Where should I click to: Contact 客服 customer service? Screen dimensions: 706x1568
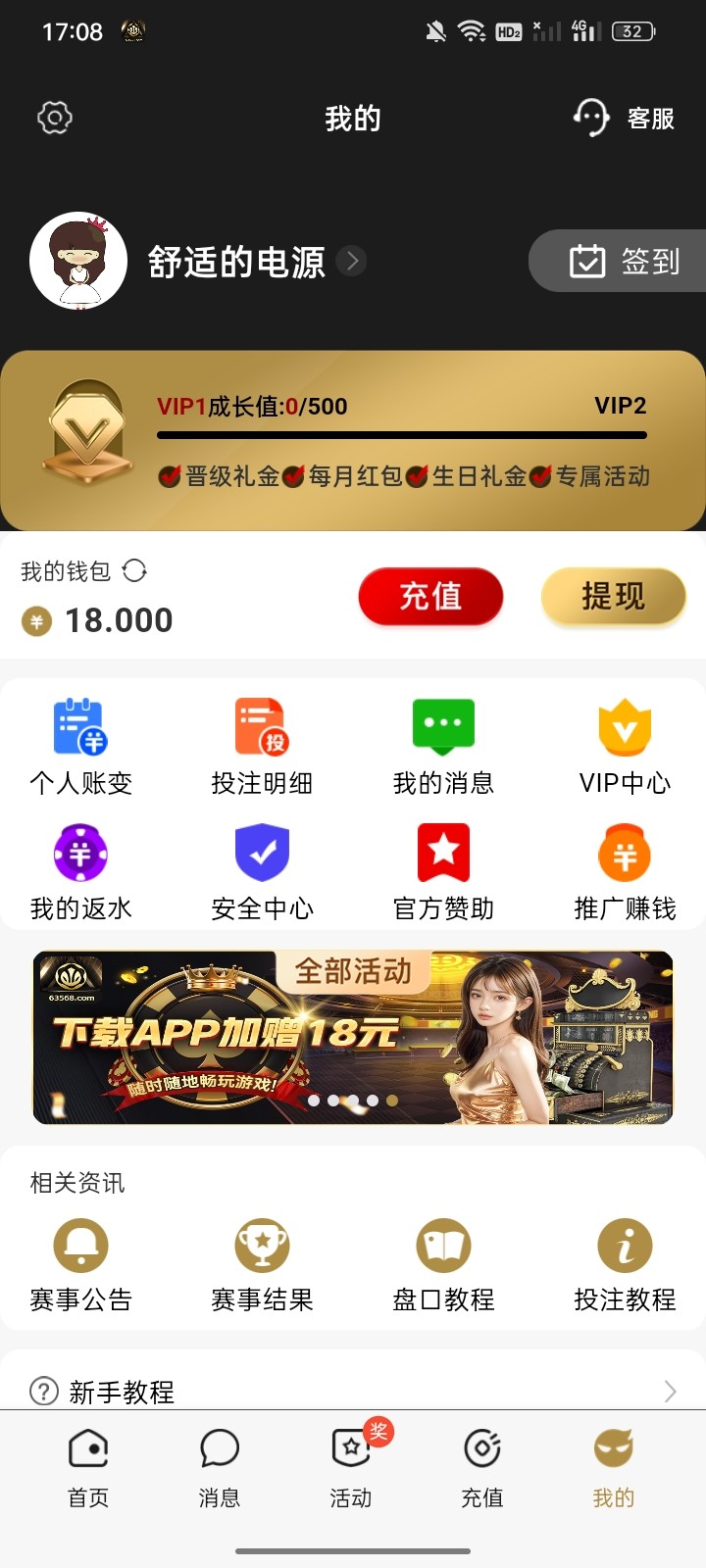(x=625, y=119)
